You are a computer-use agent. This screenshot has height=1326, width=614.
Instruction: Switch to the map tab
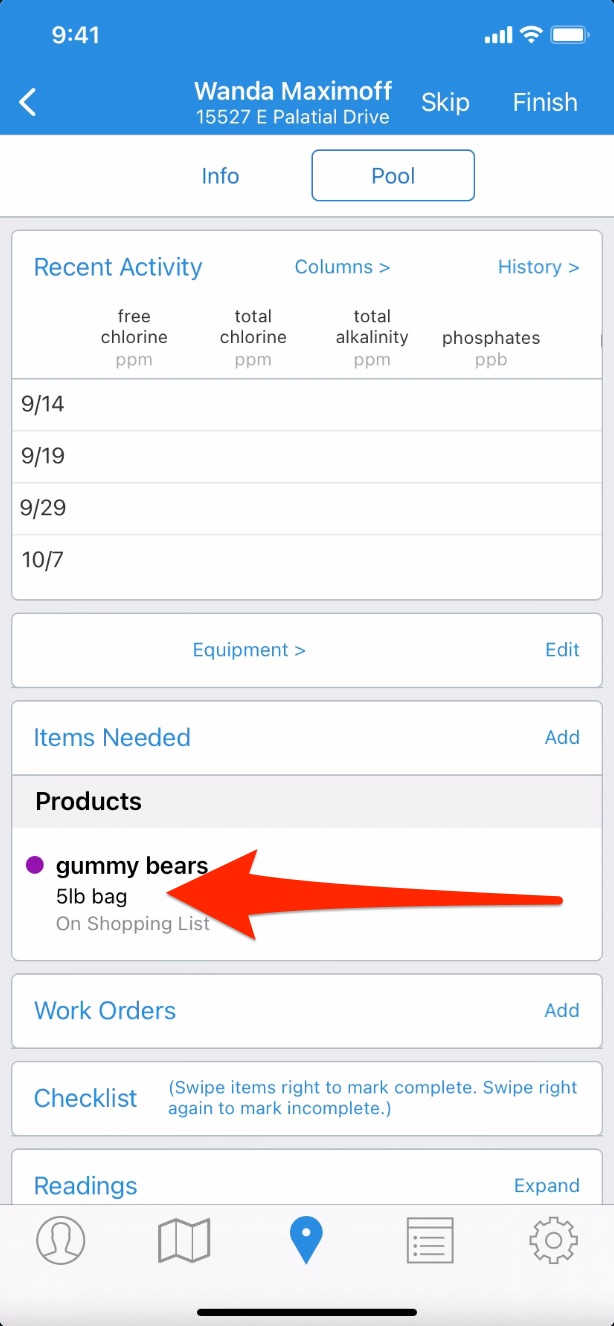pos(184,1241)
